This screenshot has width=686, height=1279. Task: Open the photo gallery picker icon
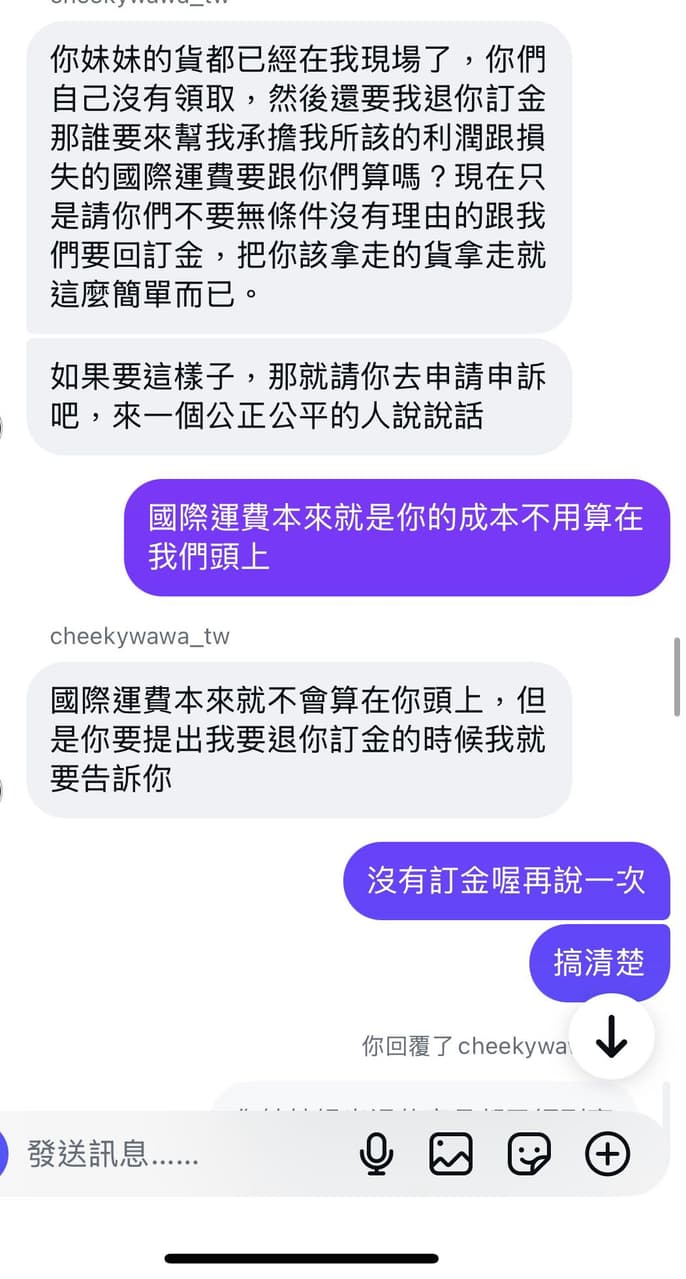coord(451,1154)
